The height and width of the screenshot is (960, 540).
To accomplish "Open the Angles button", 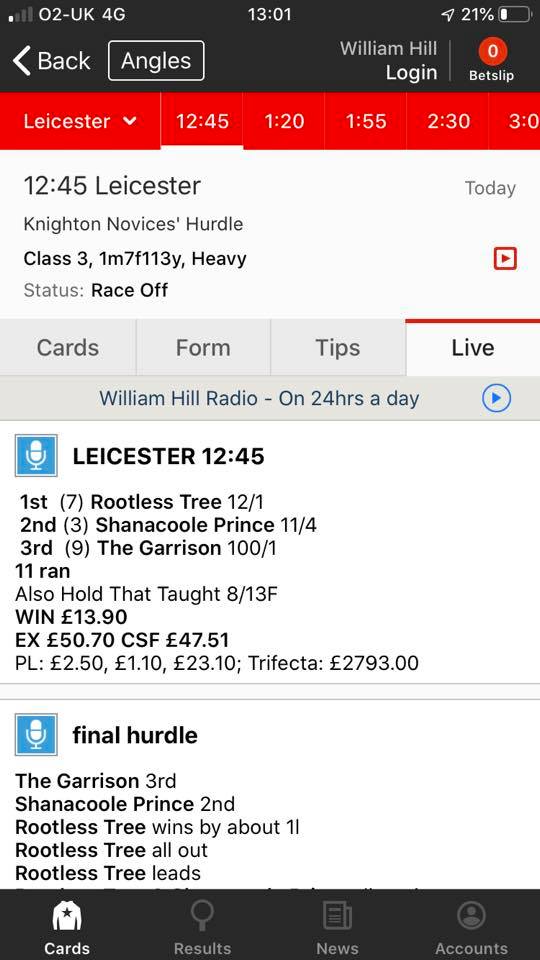I will [156, 61].
